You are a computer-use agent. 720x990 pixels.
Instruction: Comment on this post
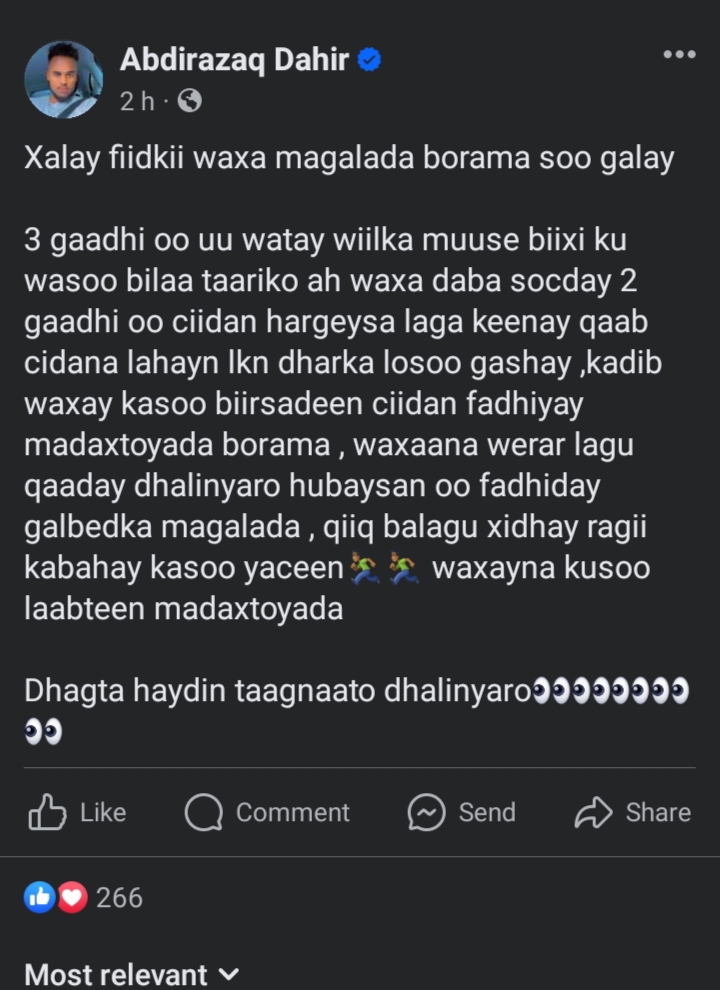[268, 812]
